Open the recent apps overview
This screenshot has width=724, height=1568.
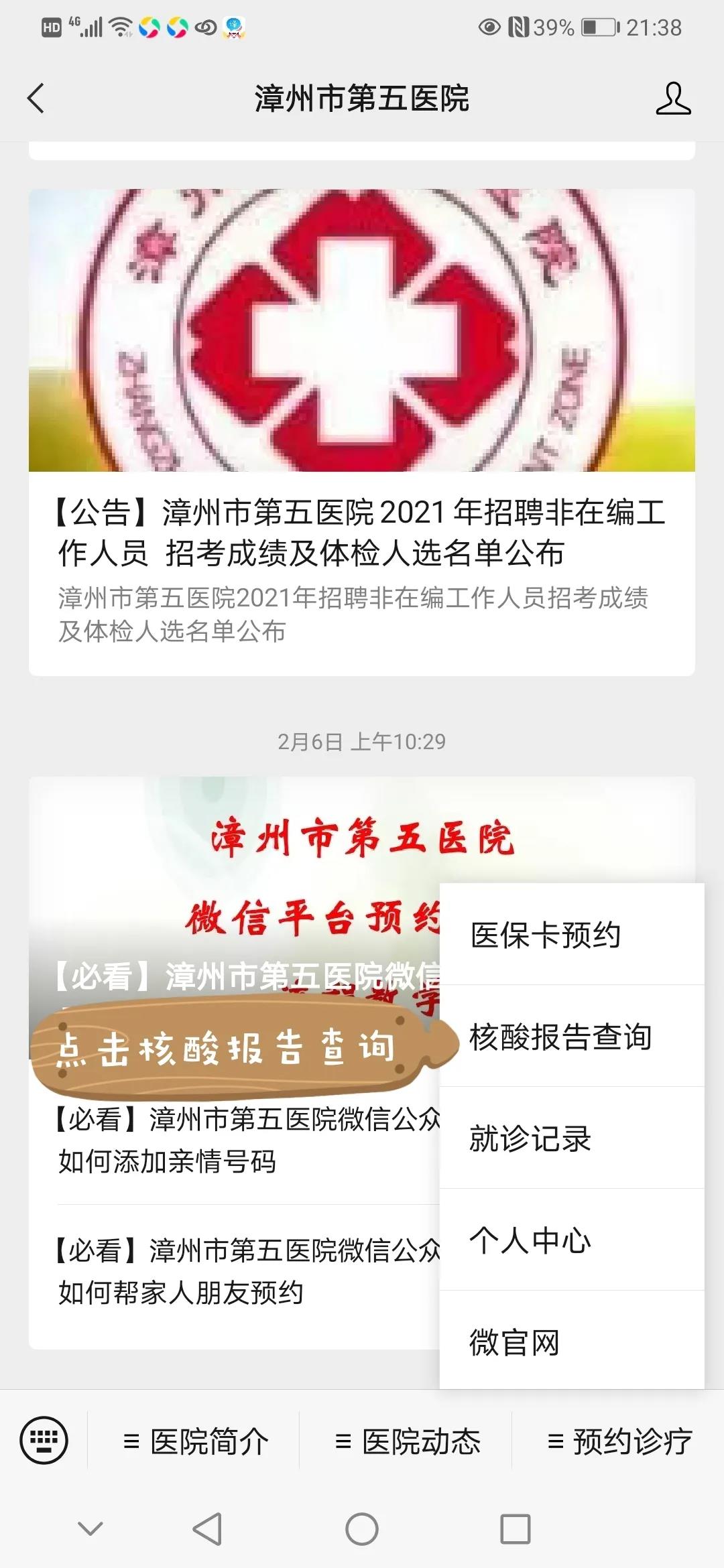click(515, 1530)
